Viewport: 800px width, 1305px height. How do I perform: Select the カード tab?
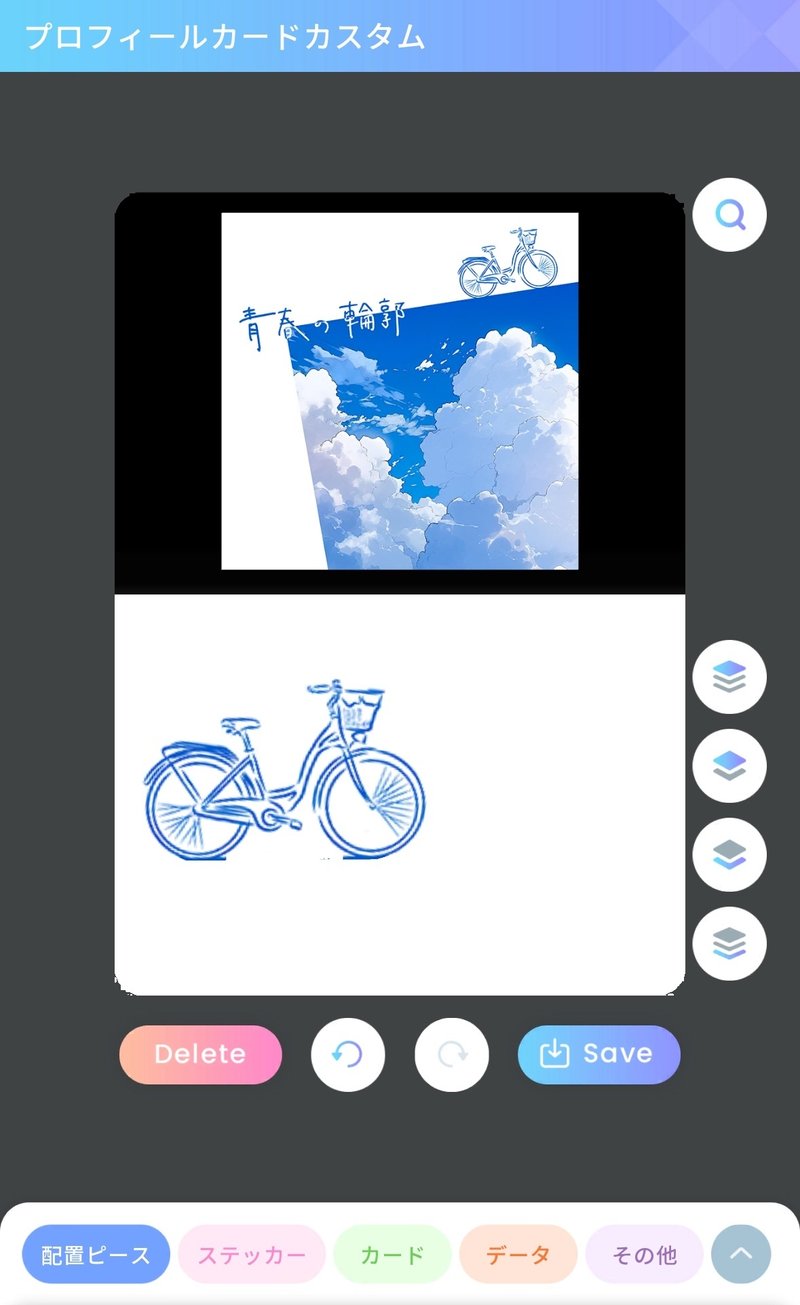tap(392, 1255)
